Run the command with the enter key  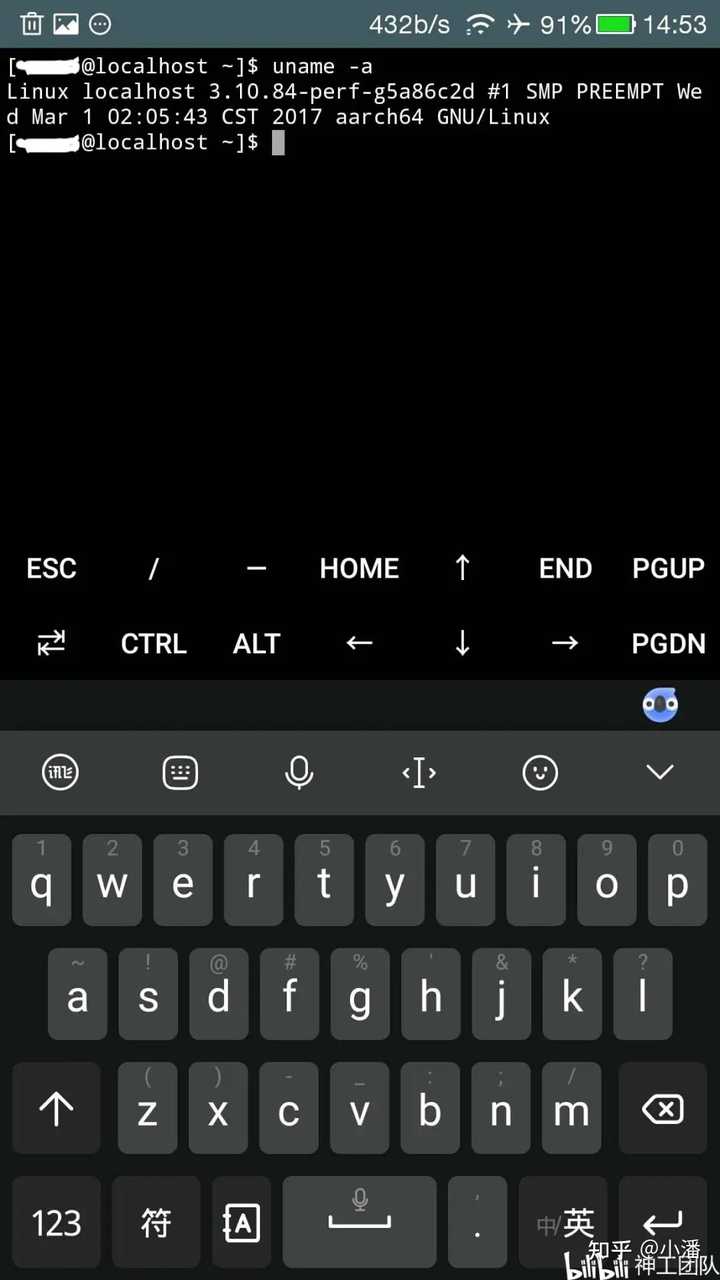(662, 1222)
